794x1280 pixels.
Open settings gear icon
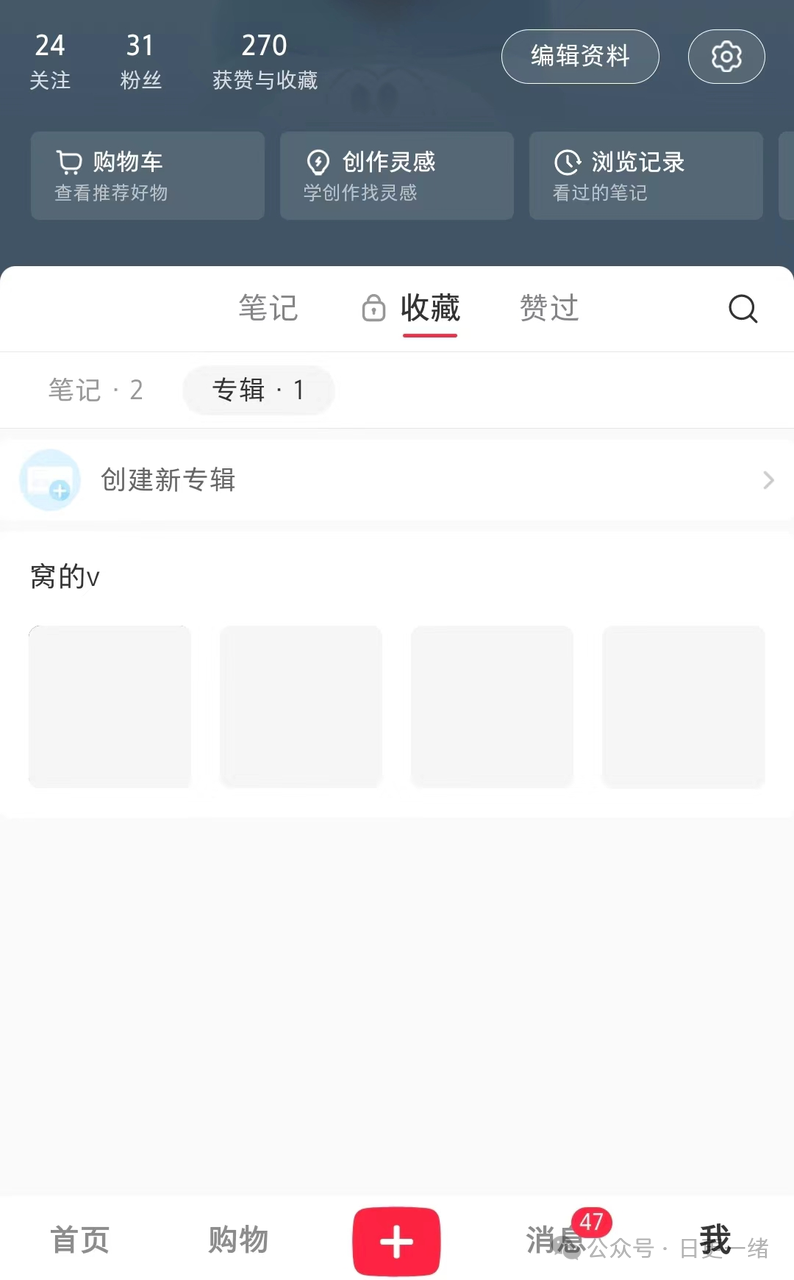(x=726, y=56)
